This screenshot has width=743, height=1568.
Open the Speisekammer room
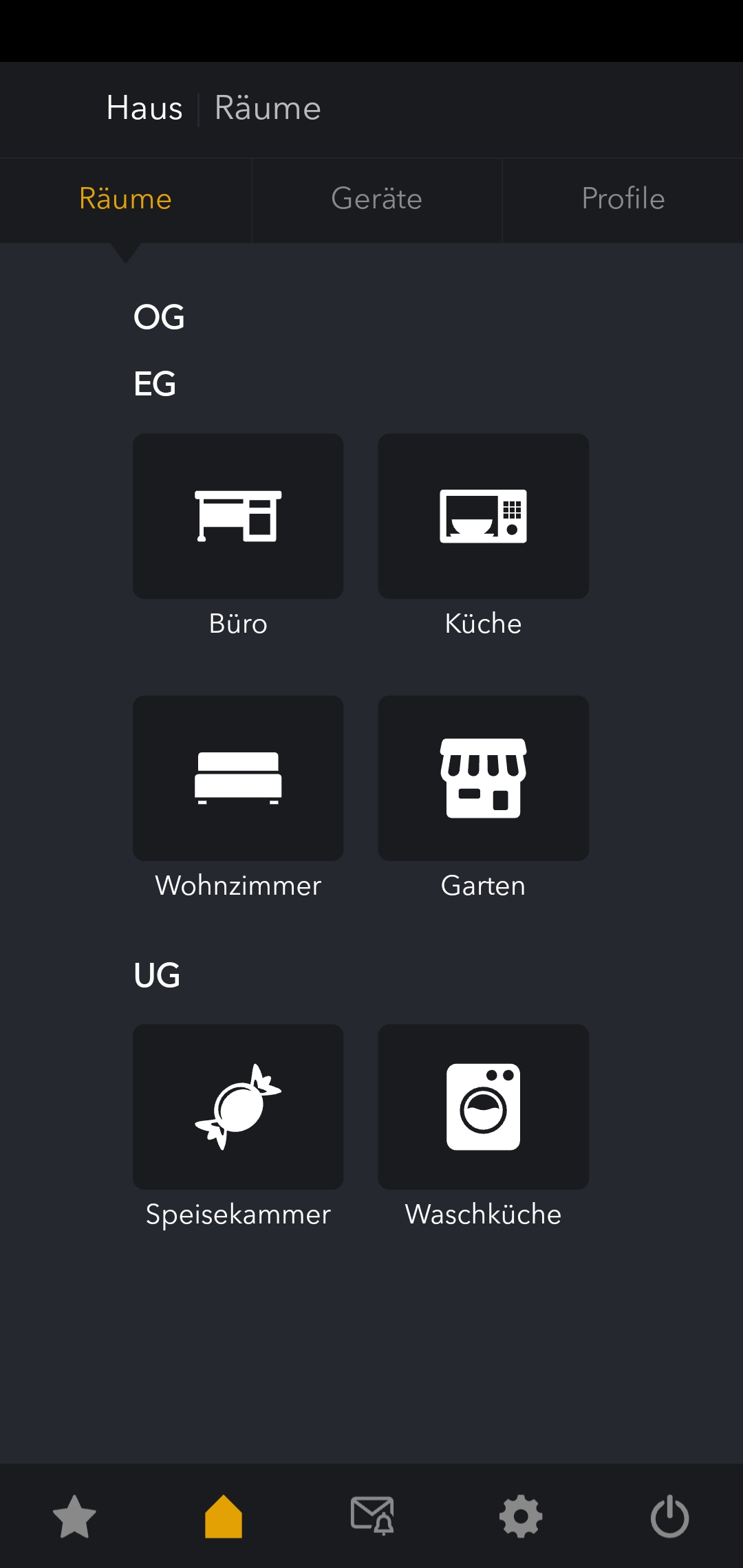pyautogui.click(x=238, y=1107)
